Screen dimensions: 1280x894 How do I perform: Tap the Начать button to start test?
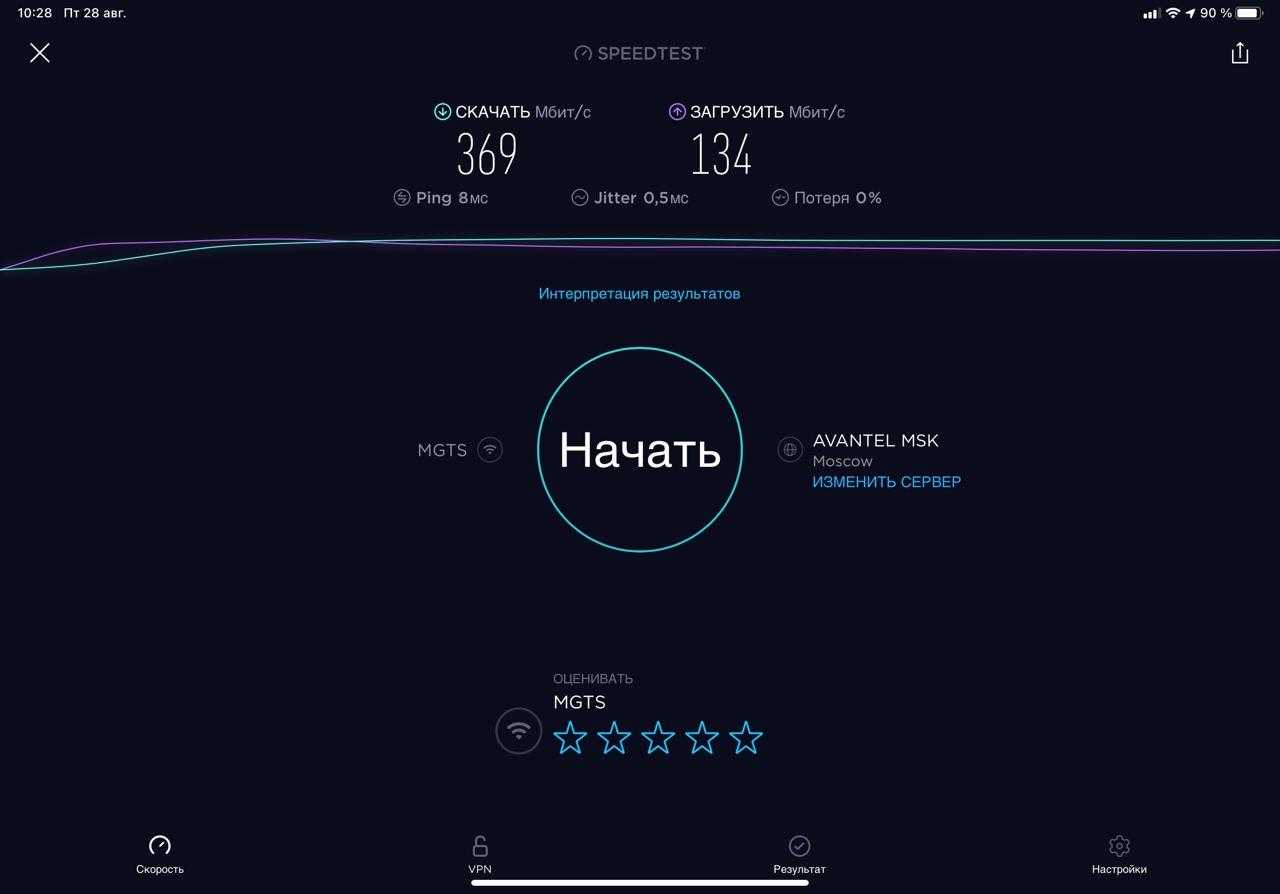click(640, 450)
